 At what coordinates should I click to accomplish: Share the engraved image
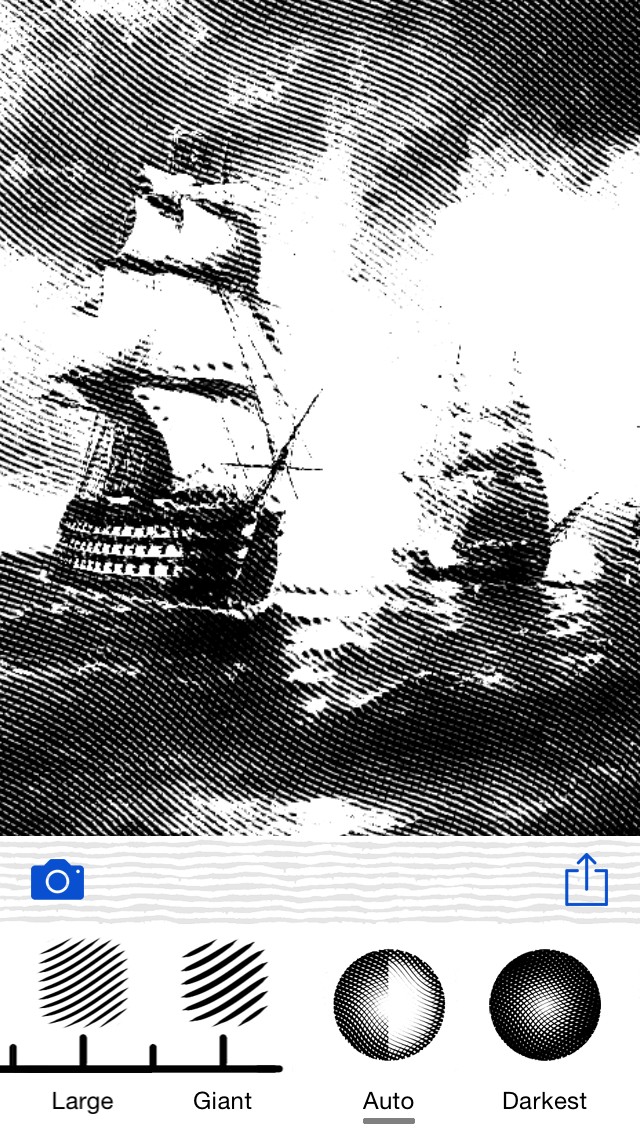tap(586, 880)
